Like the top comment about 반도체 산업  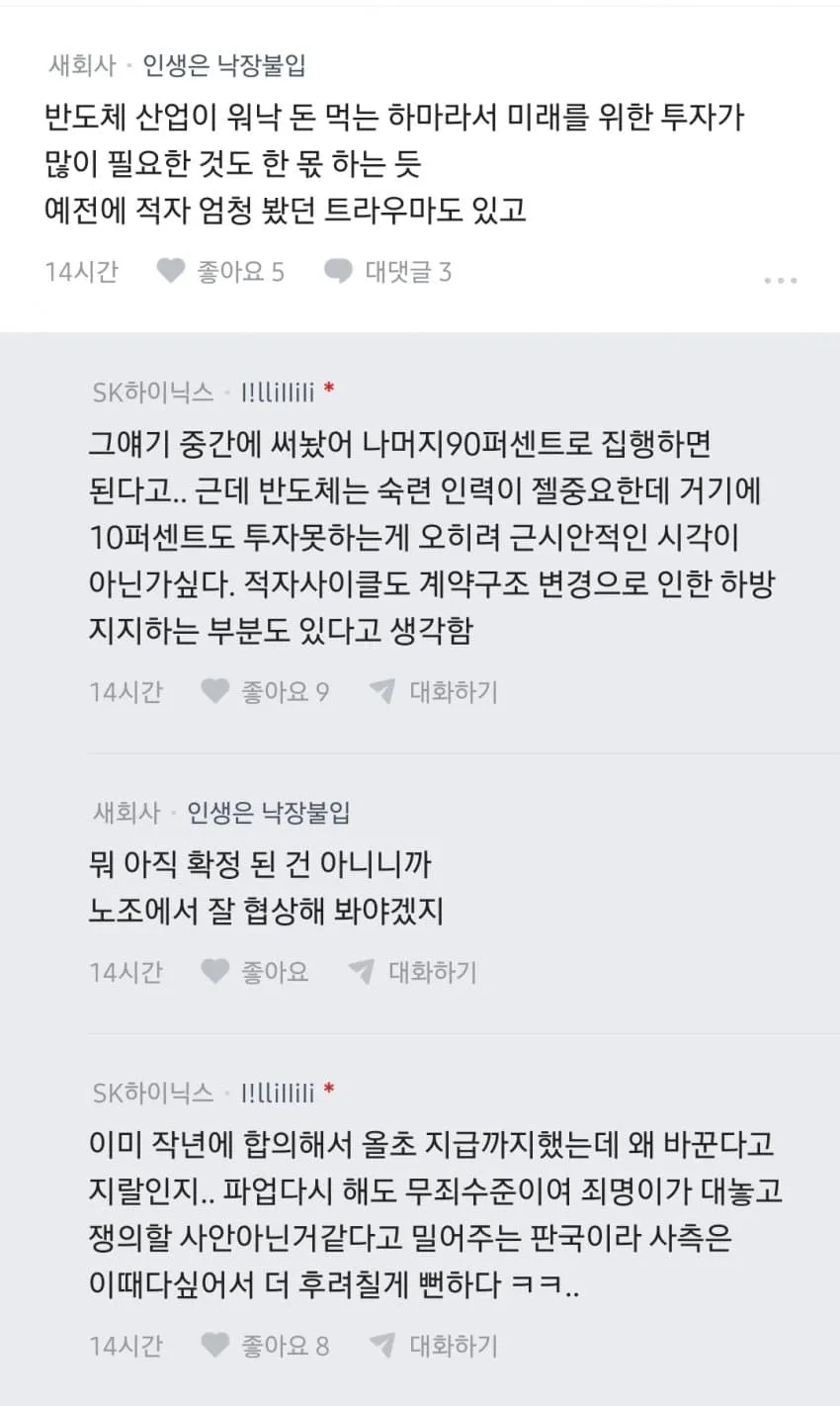click(x=220, y=272)
